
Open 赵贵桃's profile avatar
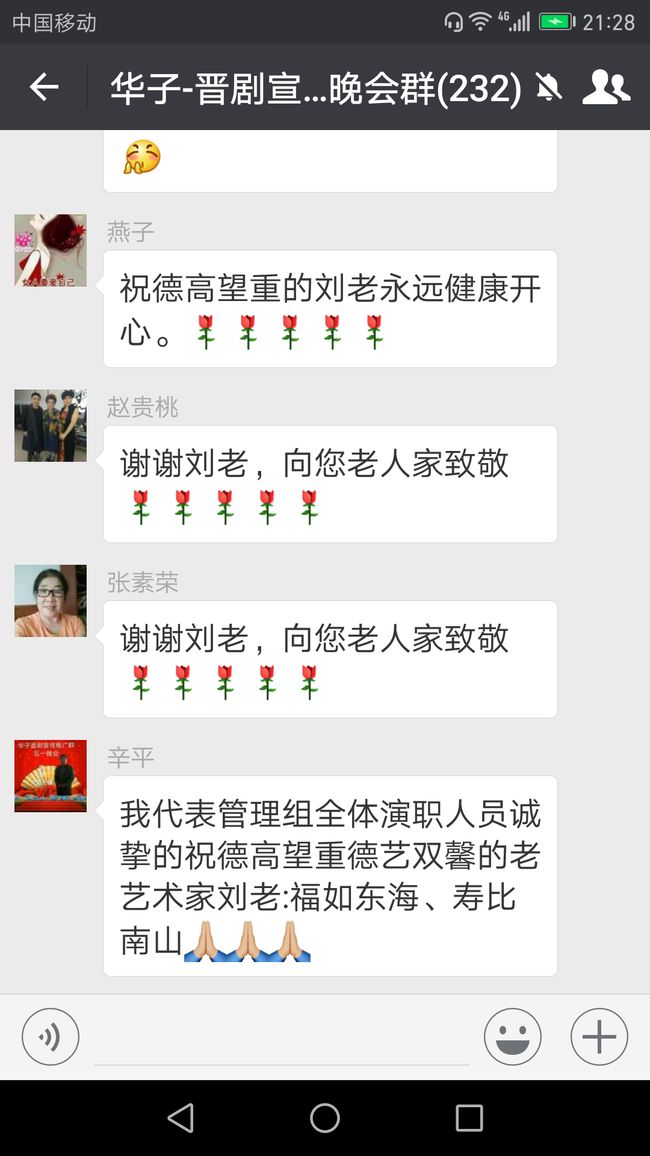point(51,425)
